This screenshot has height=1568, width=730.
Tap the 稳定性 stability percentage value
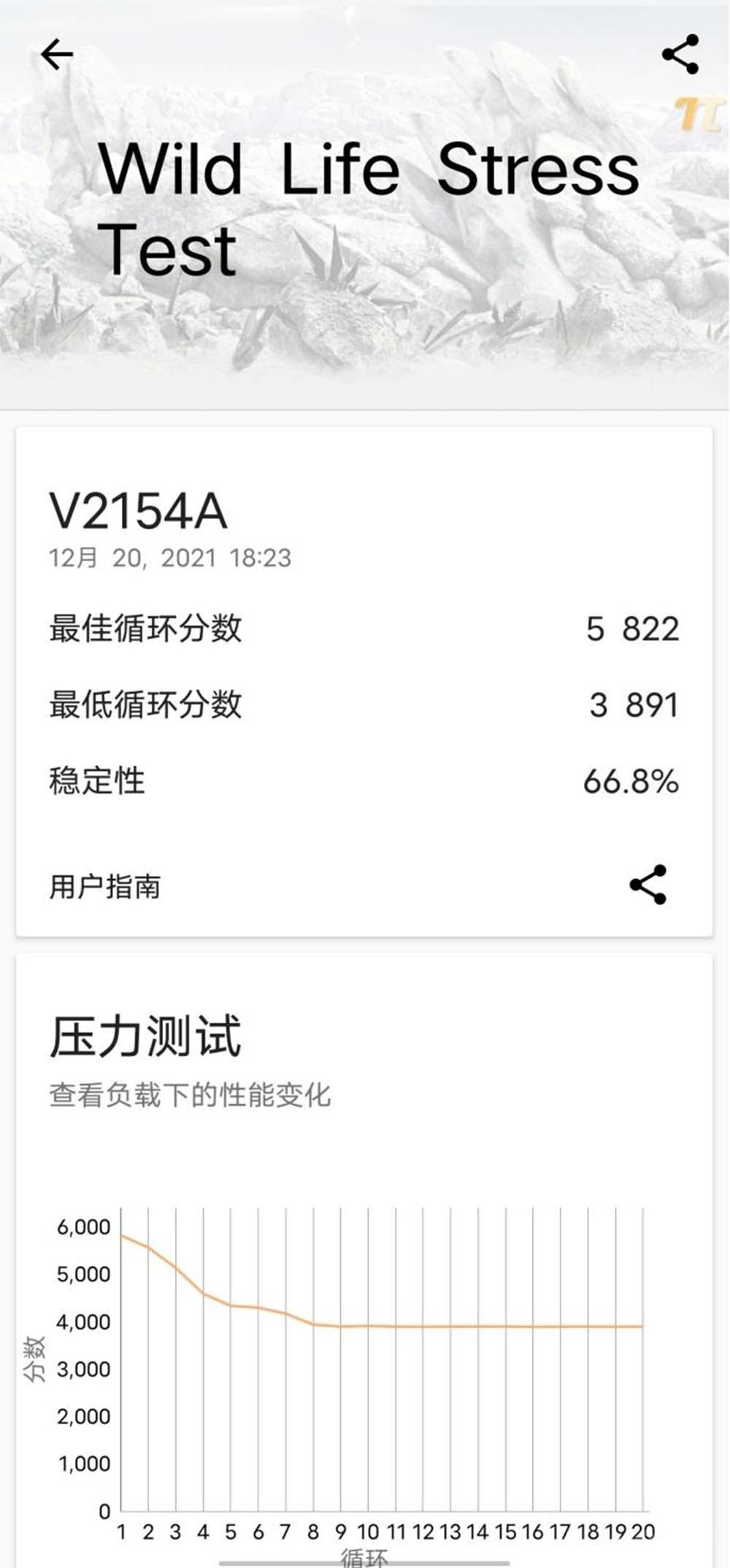click(634, 780)
